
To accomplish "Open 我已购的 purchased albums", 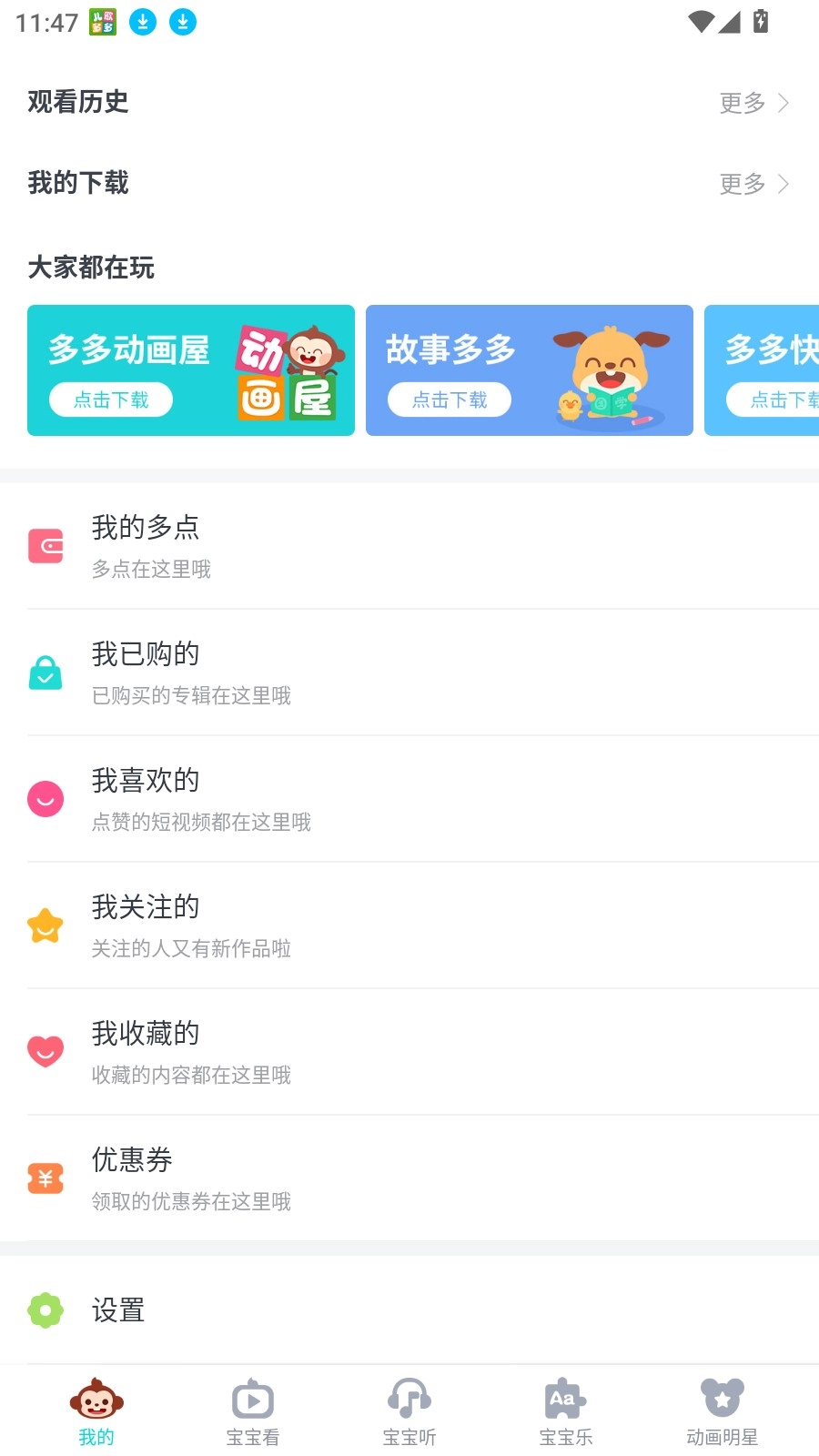I will [409, 672].
